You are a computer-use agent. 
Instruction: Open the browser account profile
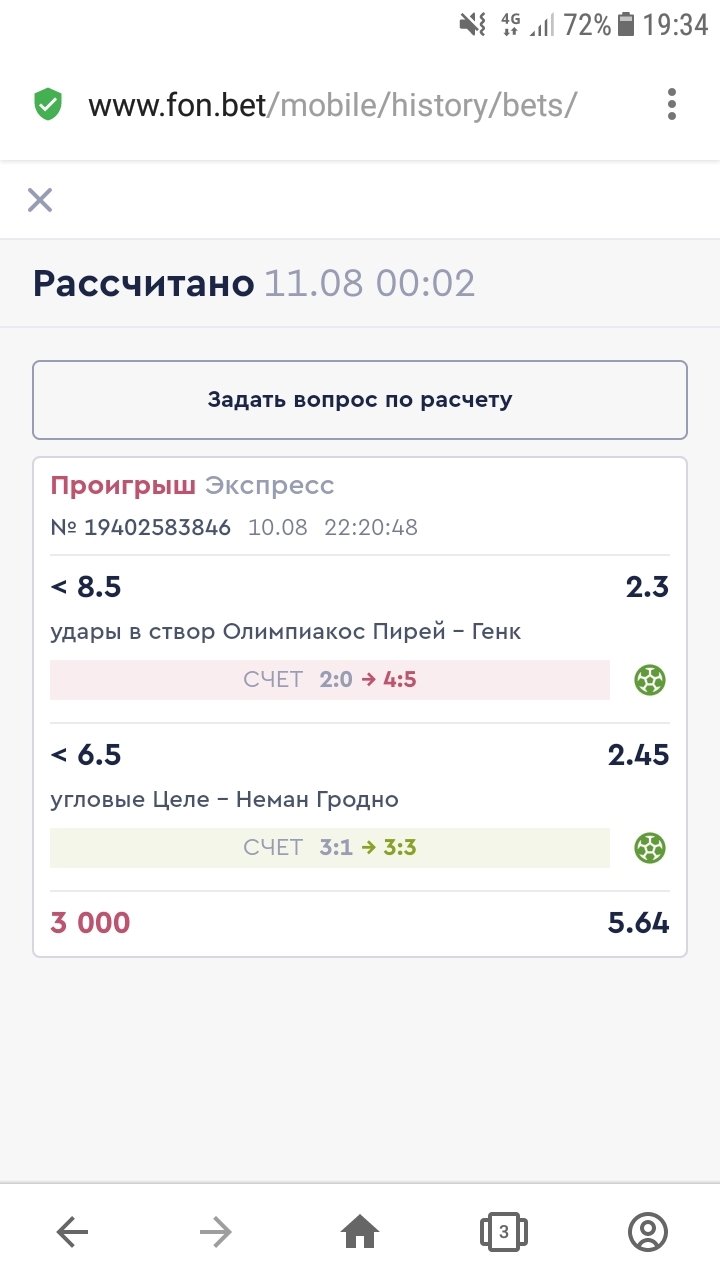647,1232
